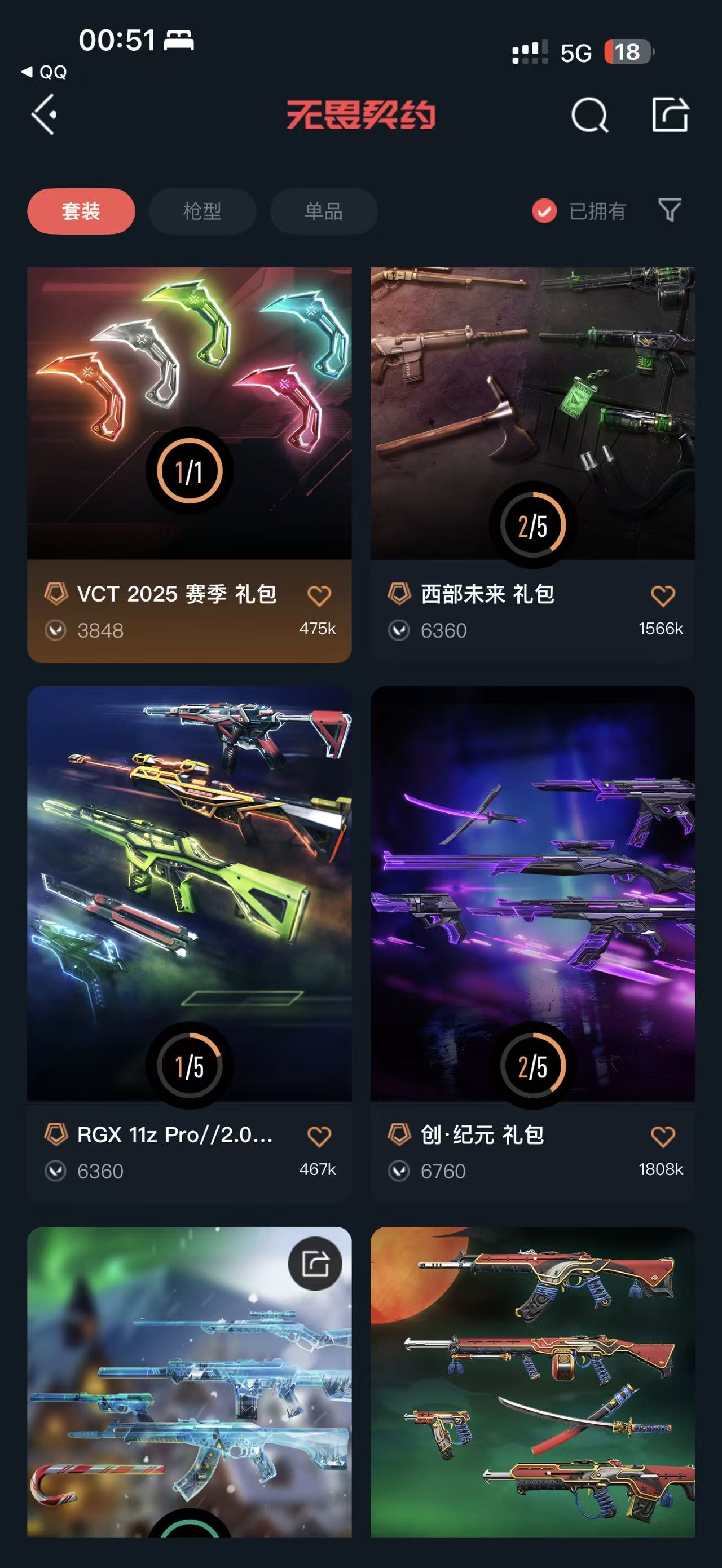Open the VCT 2025 赛季 礼包 card

pos(189,414)
